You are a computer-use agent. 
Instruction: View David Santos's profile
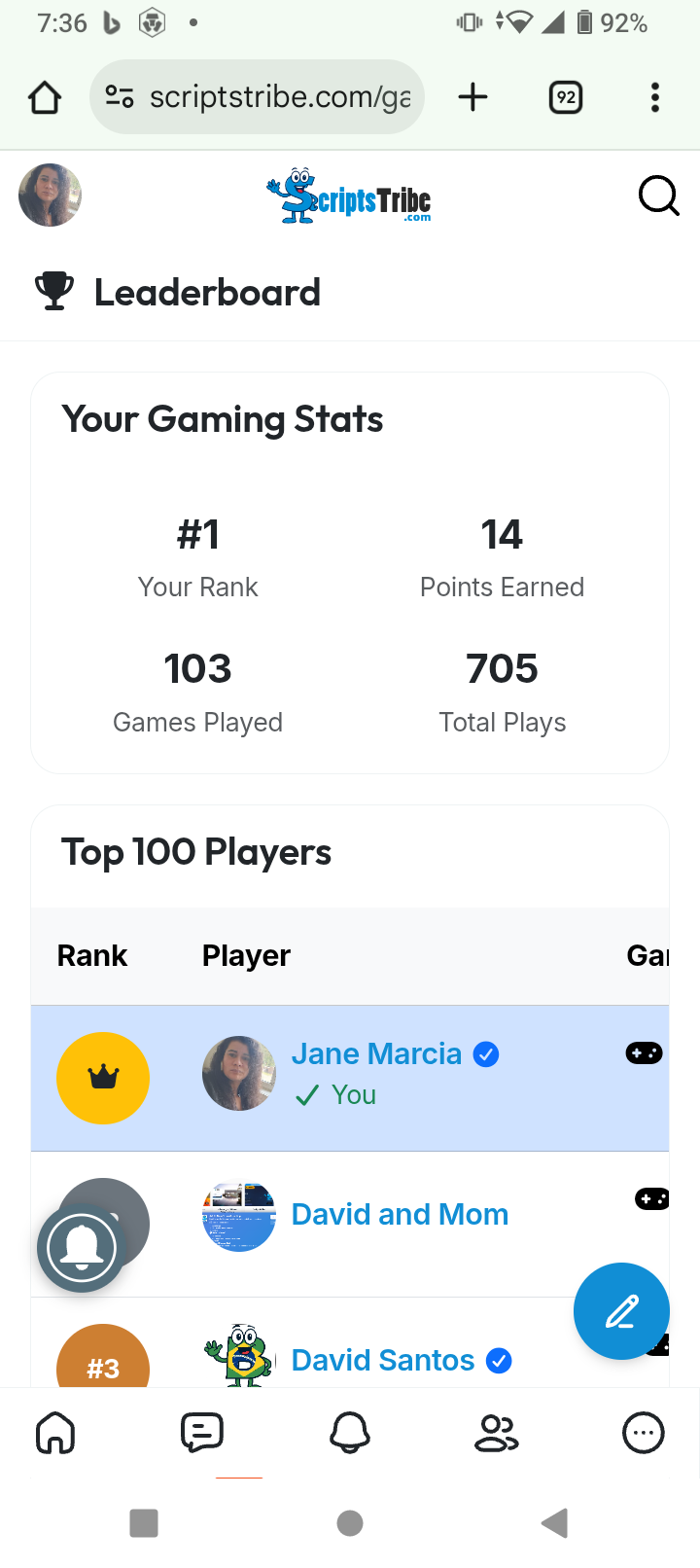(x=383, y=1360)
